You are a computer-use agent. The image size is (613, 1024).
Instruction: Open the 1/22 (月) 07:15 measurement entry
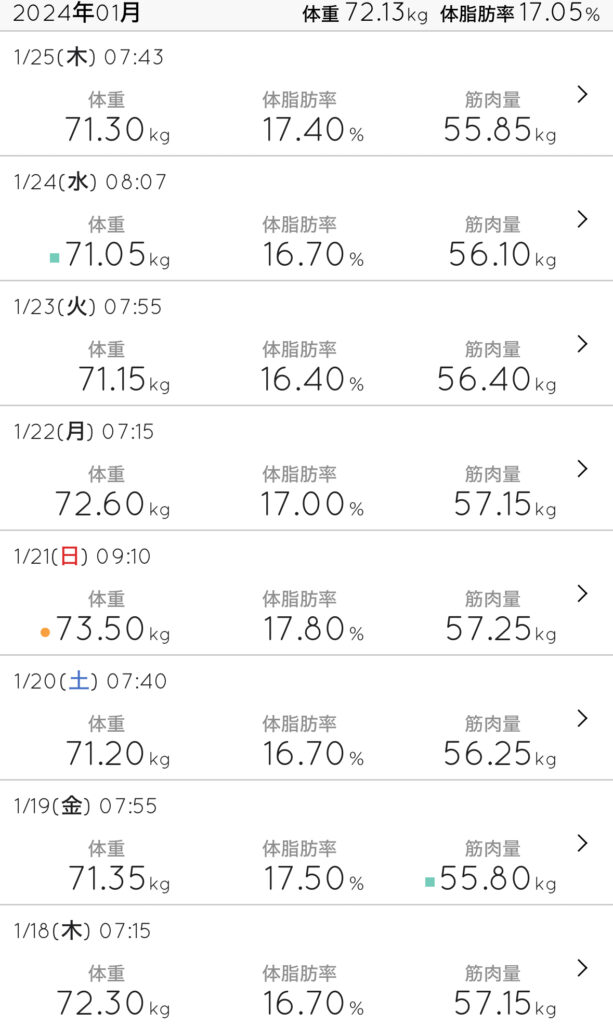coord(306,470)
